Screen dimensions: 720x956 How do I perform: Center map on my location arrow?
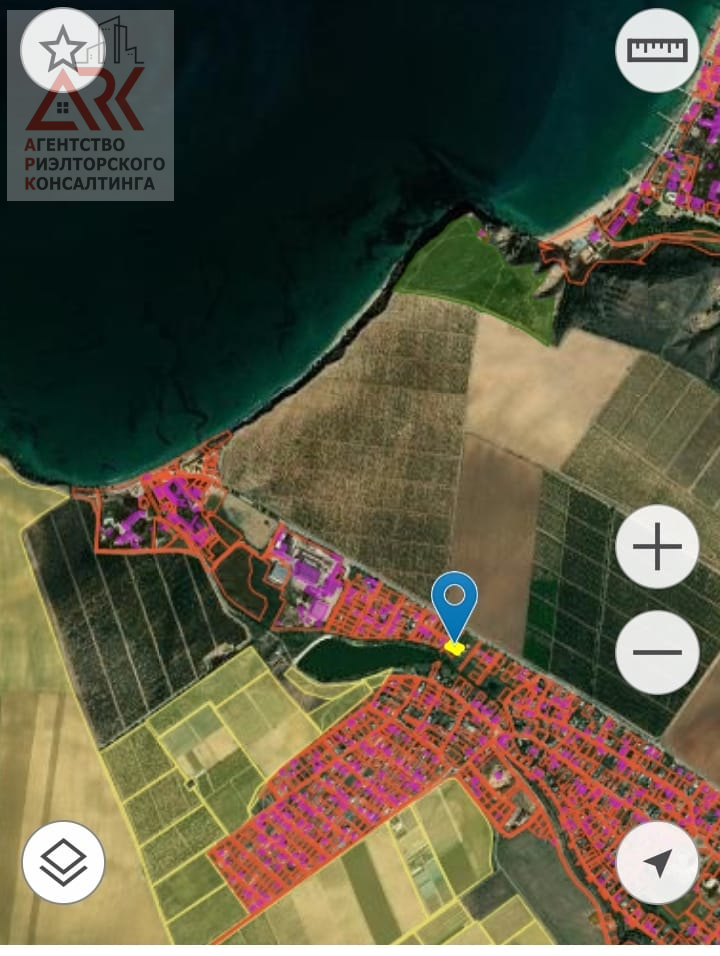tap(657, 862)
